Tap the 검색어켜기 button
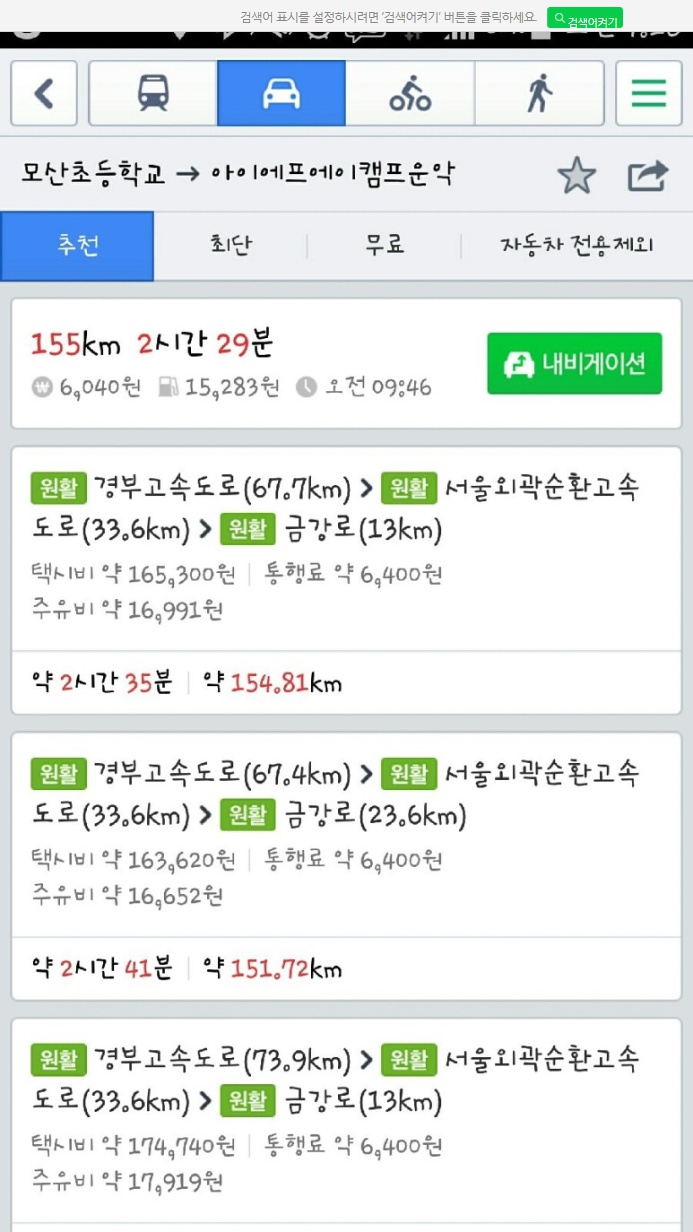This screenshot has height=1232, width=693. tap(585, 19)
